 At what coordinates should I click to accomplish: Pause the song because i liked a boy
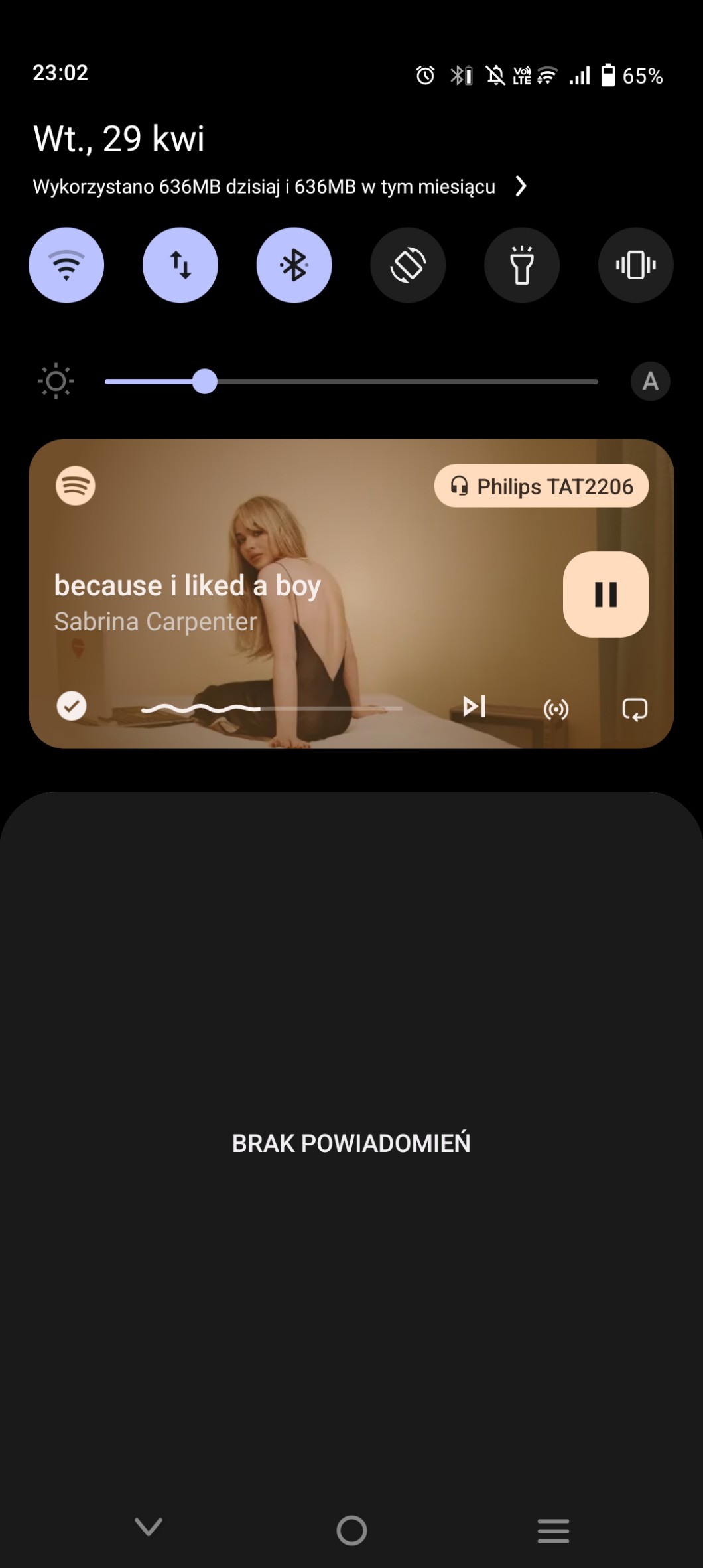click(606, 595)
